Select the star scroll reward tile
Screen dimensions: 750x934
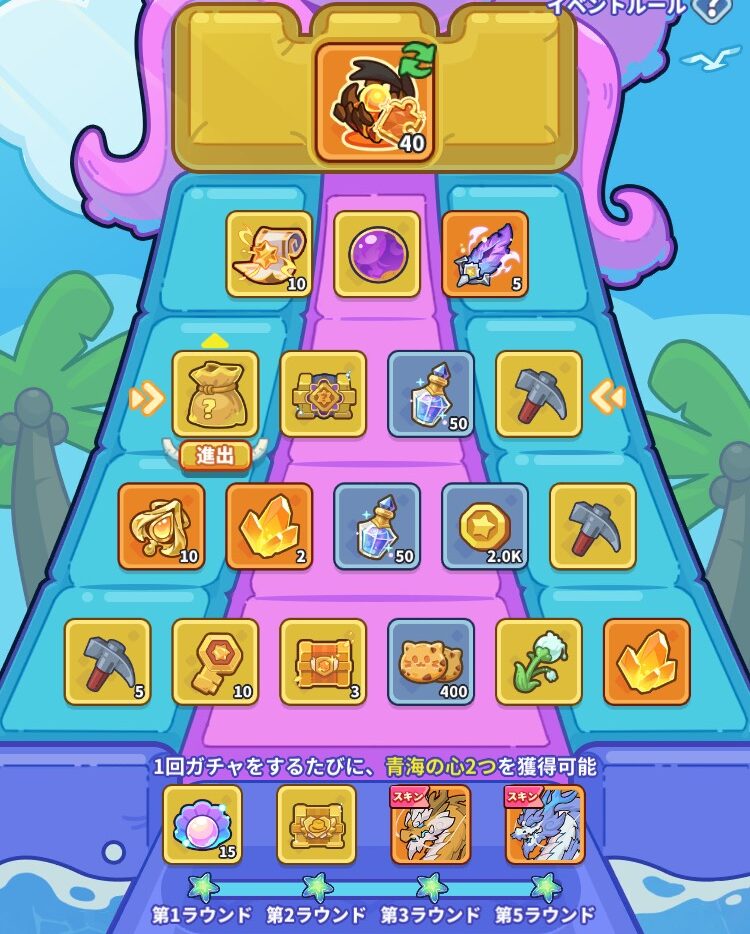pos(269,254)
